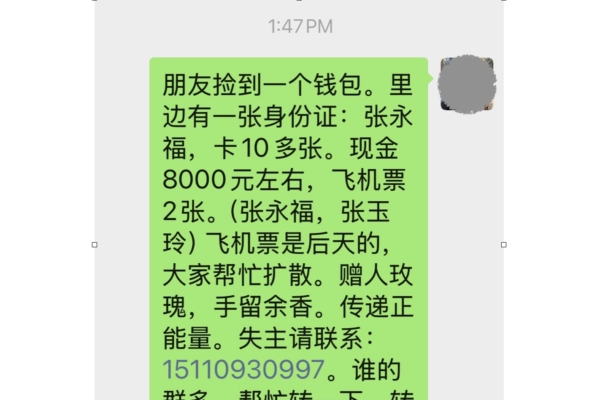Viewport: 600px width, 400px height.
Task: Tap the phone number 15110930997 link
Action: (243, 368)
